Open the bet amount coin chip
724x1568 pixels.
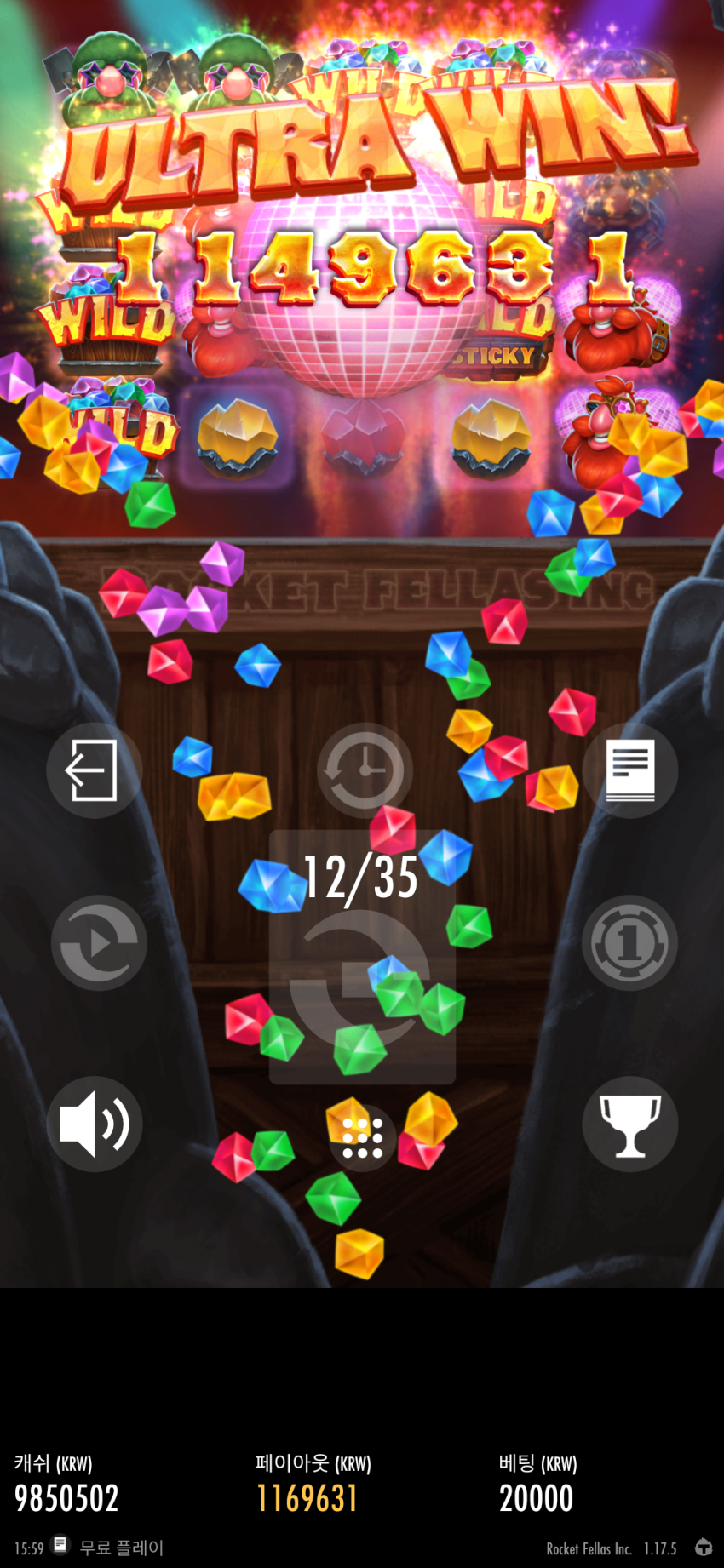click(630, 943)
